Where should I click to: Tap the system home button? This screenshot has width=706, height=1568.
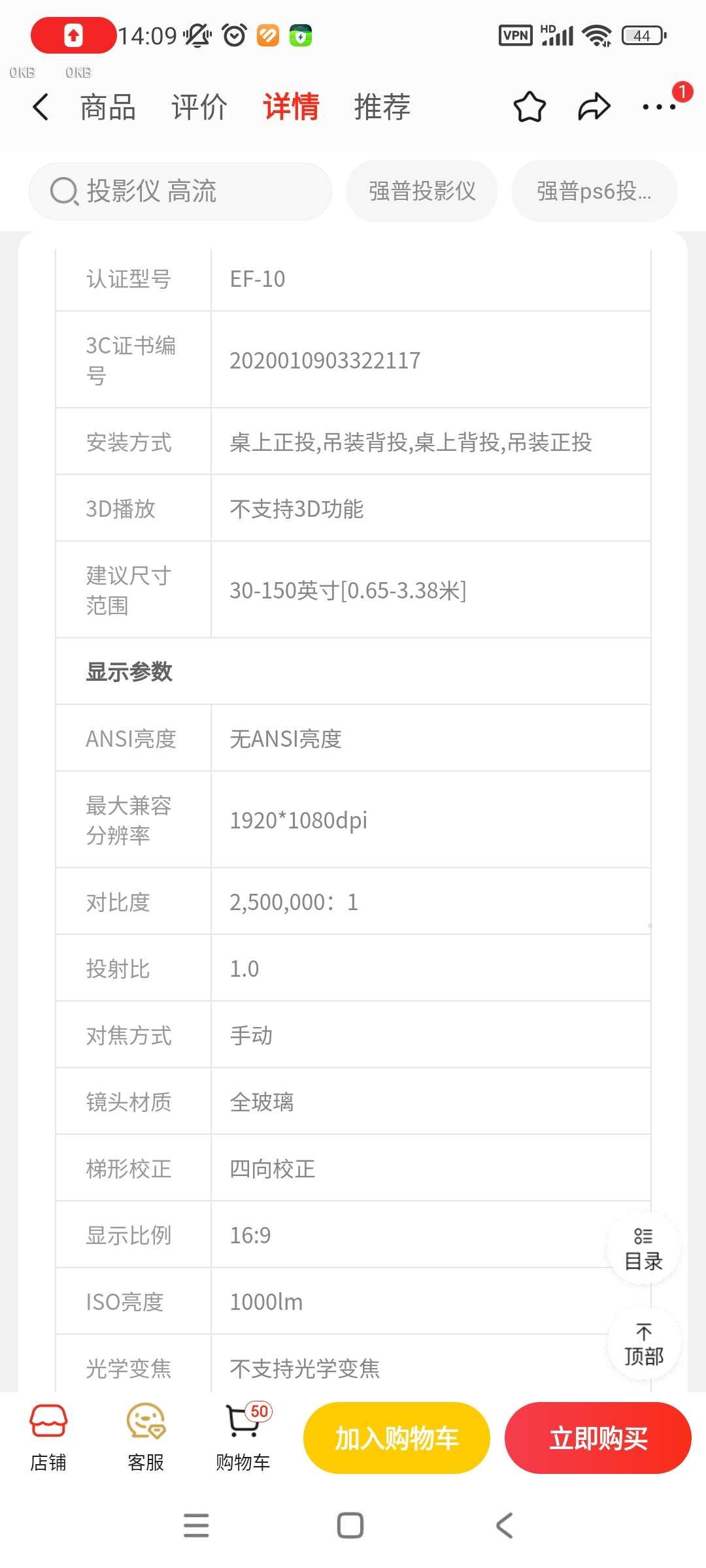click(350, 1526)
